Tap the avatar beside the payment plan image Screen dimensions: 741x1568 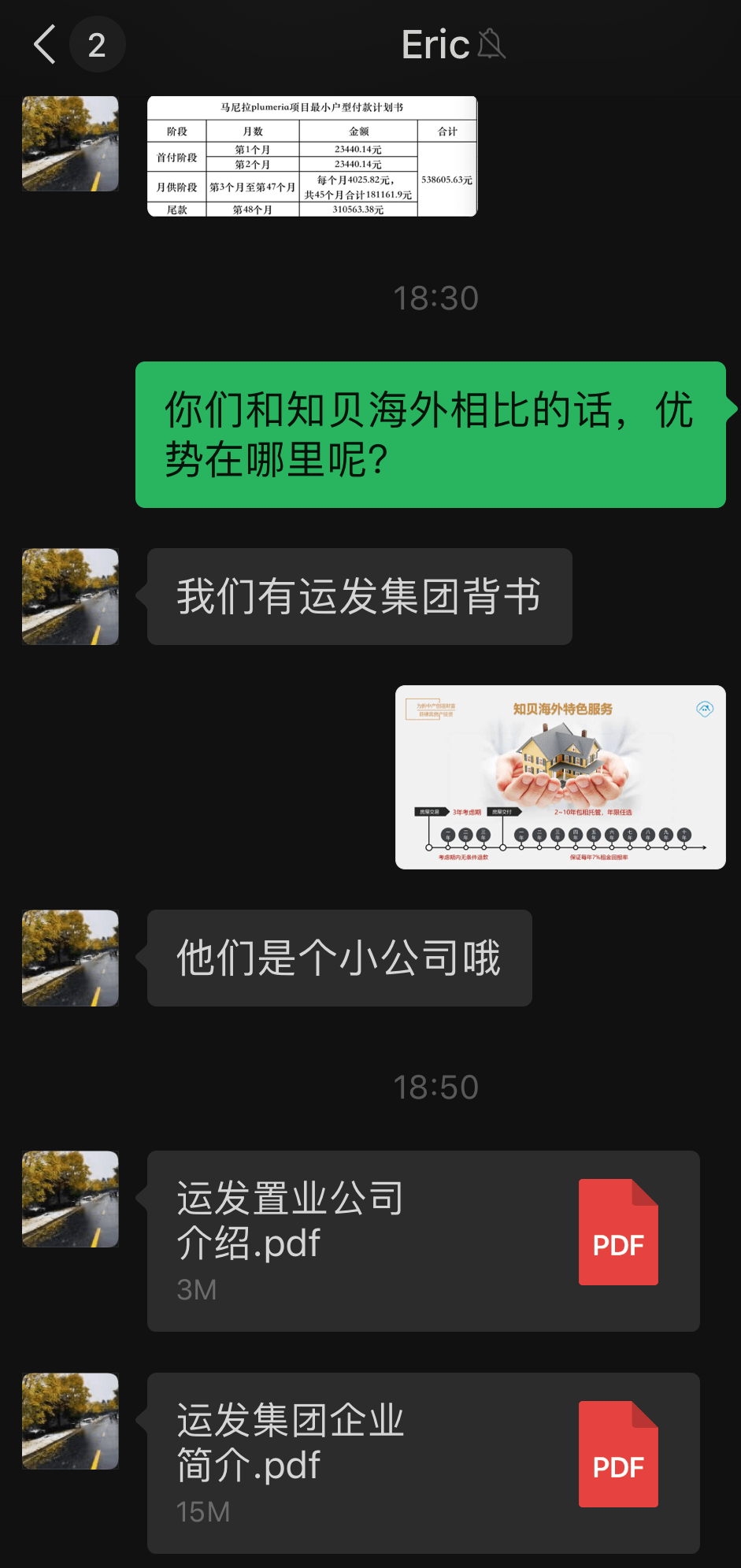70,143
